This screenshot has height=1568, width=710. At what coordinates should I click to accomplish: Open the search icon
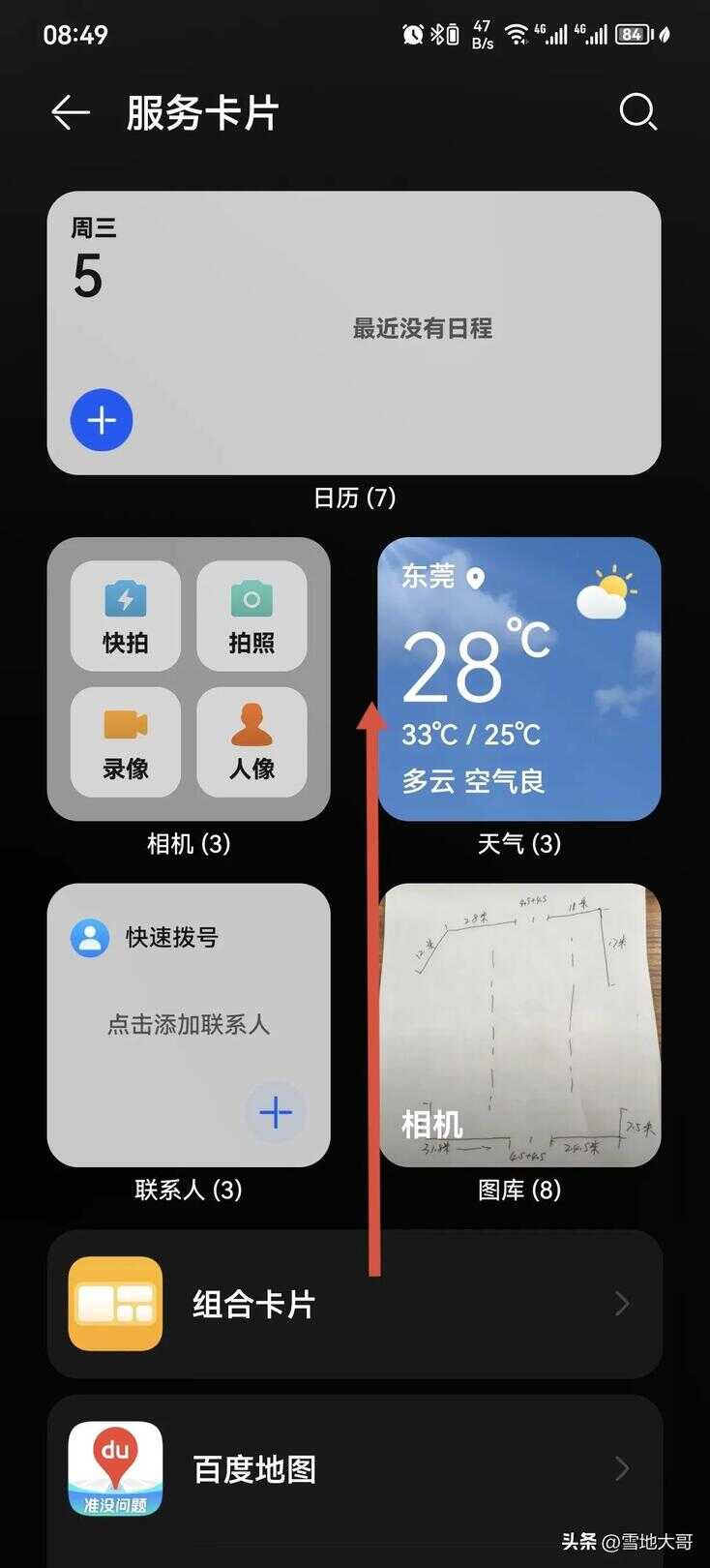coord(637,112)
